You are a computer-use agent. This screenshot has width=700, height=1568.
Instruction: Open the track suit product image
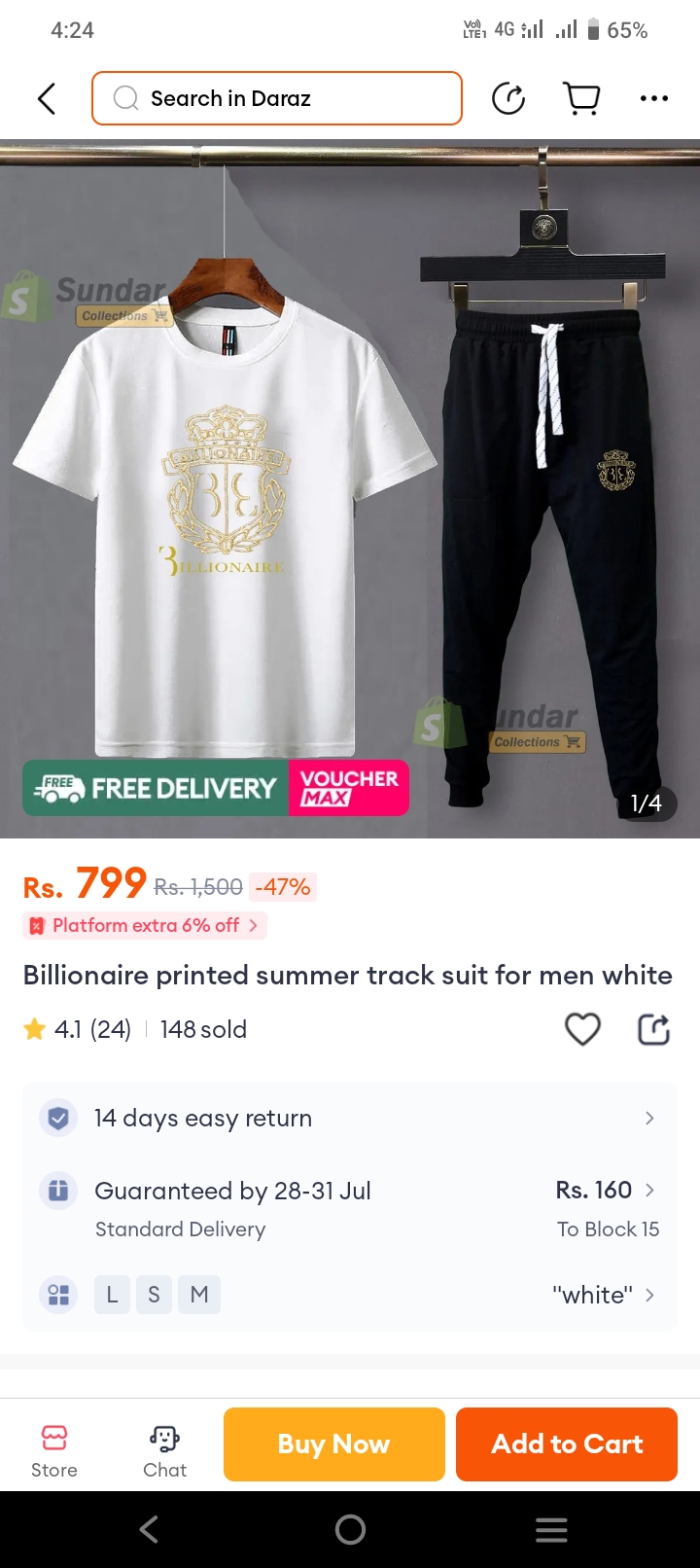click(350, 486)
